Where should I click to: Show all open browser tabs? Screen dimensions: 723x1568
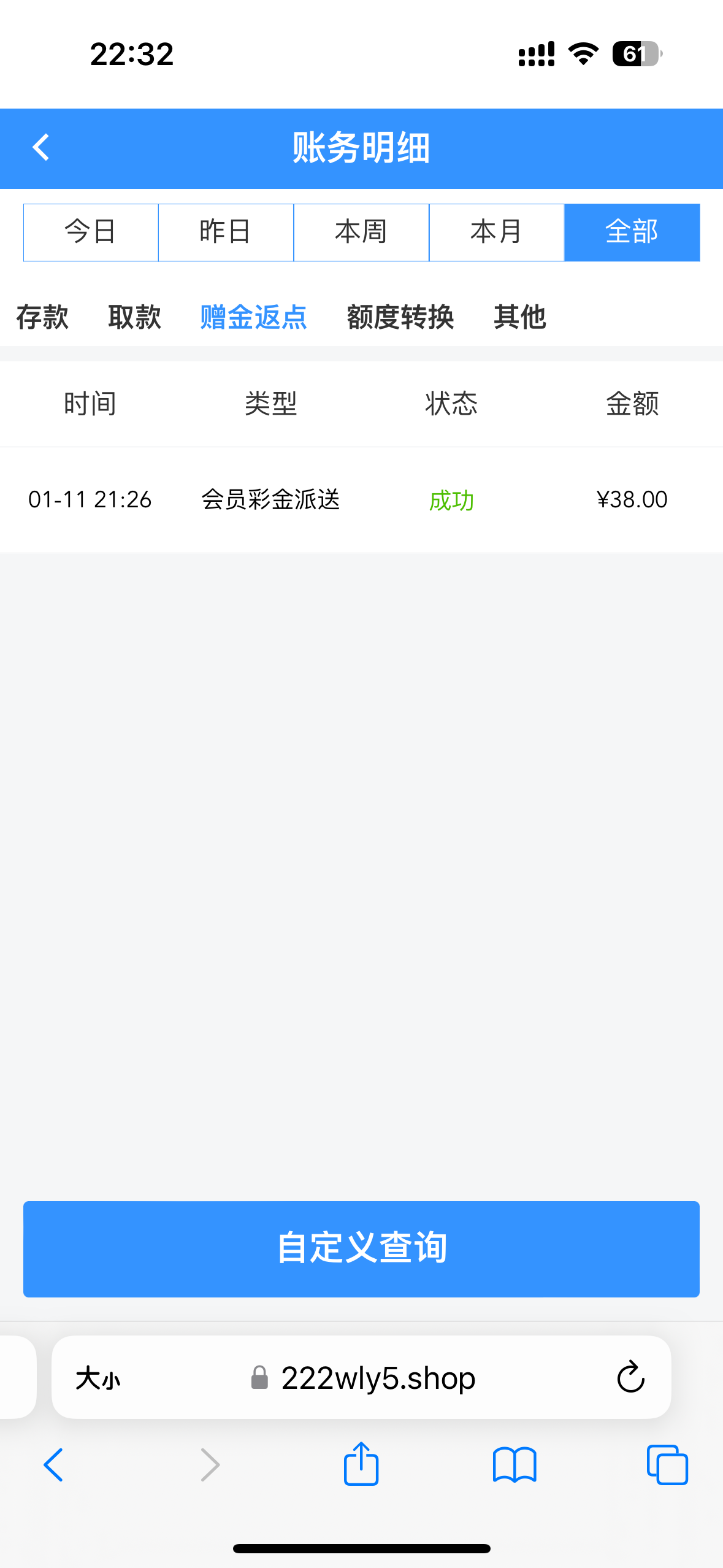coord(667,1465)
